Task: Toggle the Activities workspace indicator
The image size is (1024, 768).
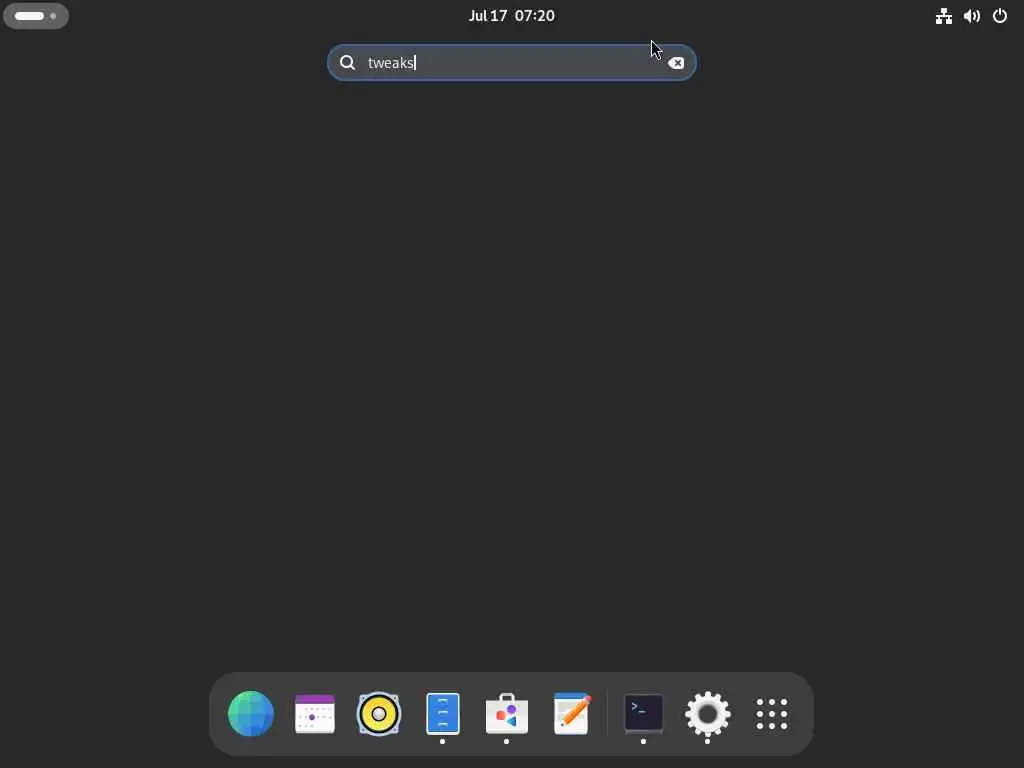Action: pyautogui.click(x=36, y=16)
